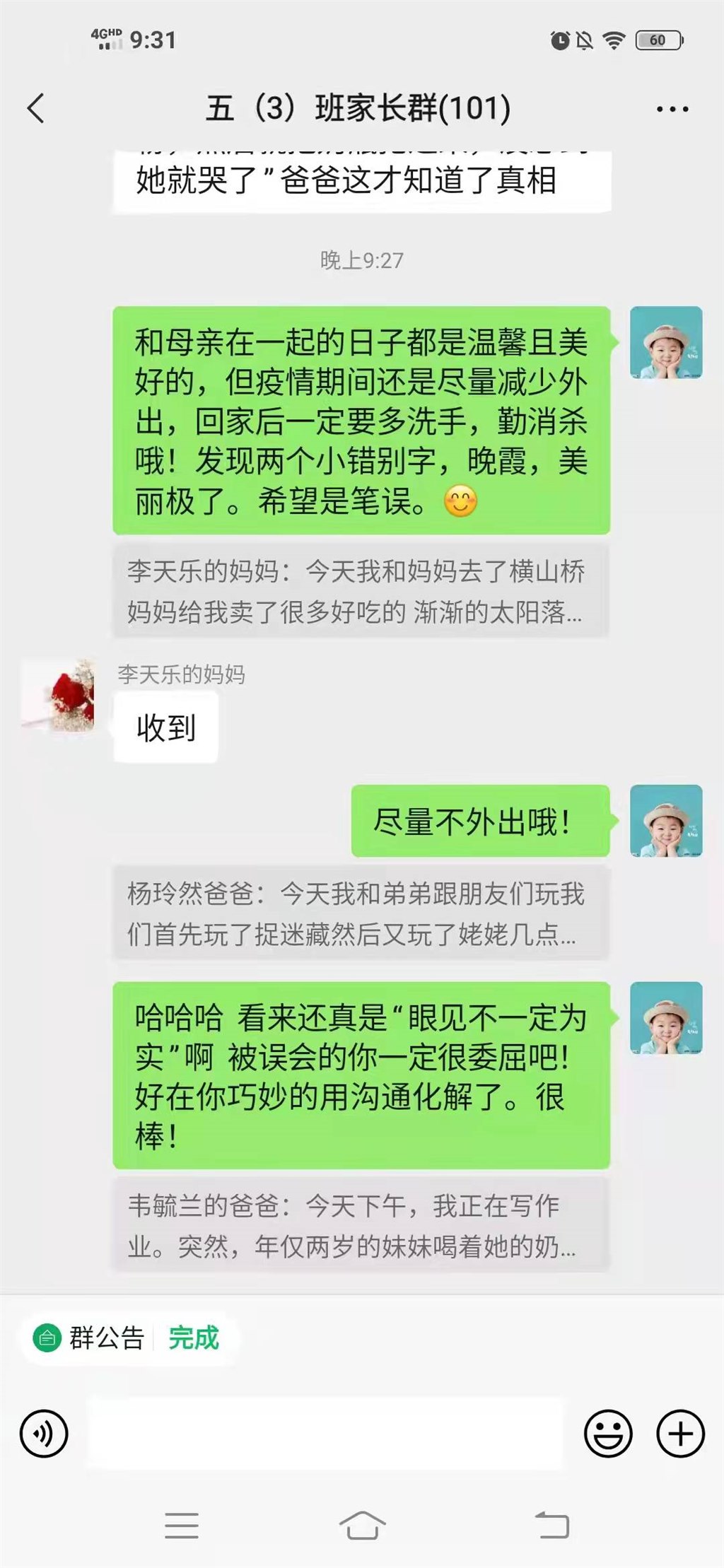Open the 群公告 完成 notice chip
Viewport: 724px width, 1568px height.
(x=129, y=1338)
